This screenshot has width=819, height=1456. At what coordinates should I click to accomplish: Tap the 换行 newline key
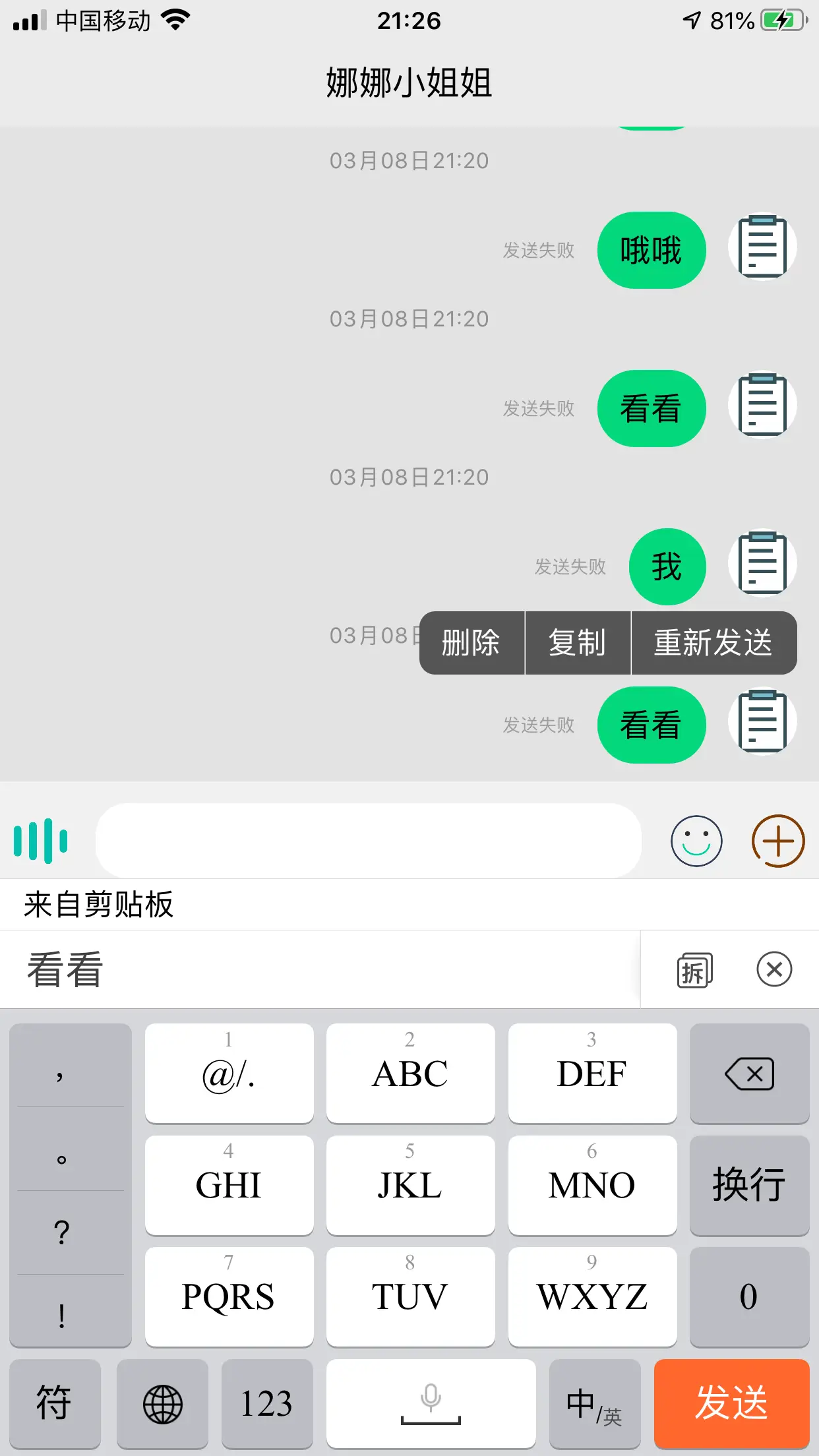click(749, 1185)
